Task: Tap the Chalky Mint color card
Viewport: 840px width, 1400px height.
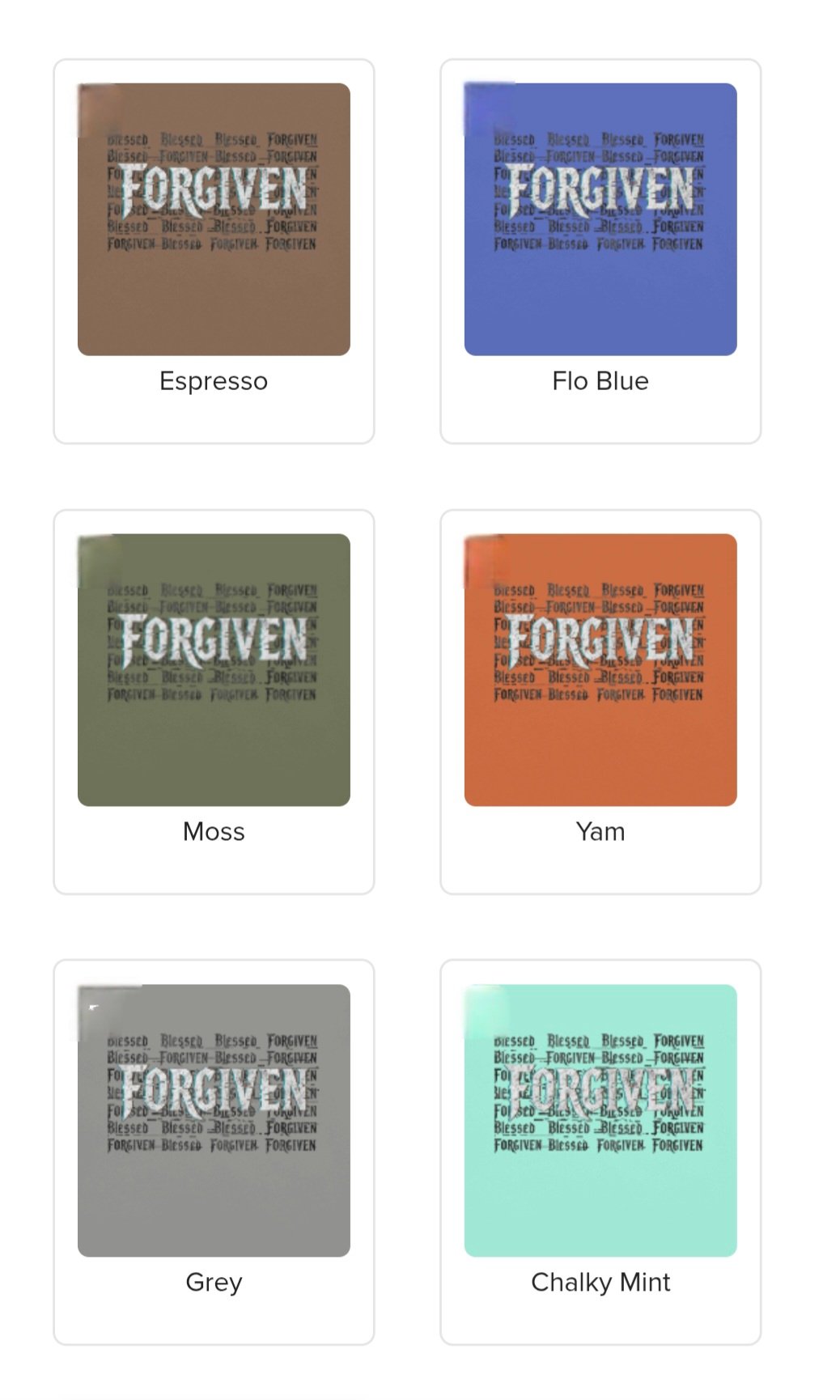Action: [x=600, y=1152]
